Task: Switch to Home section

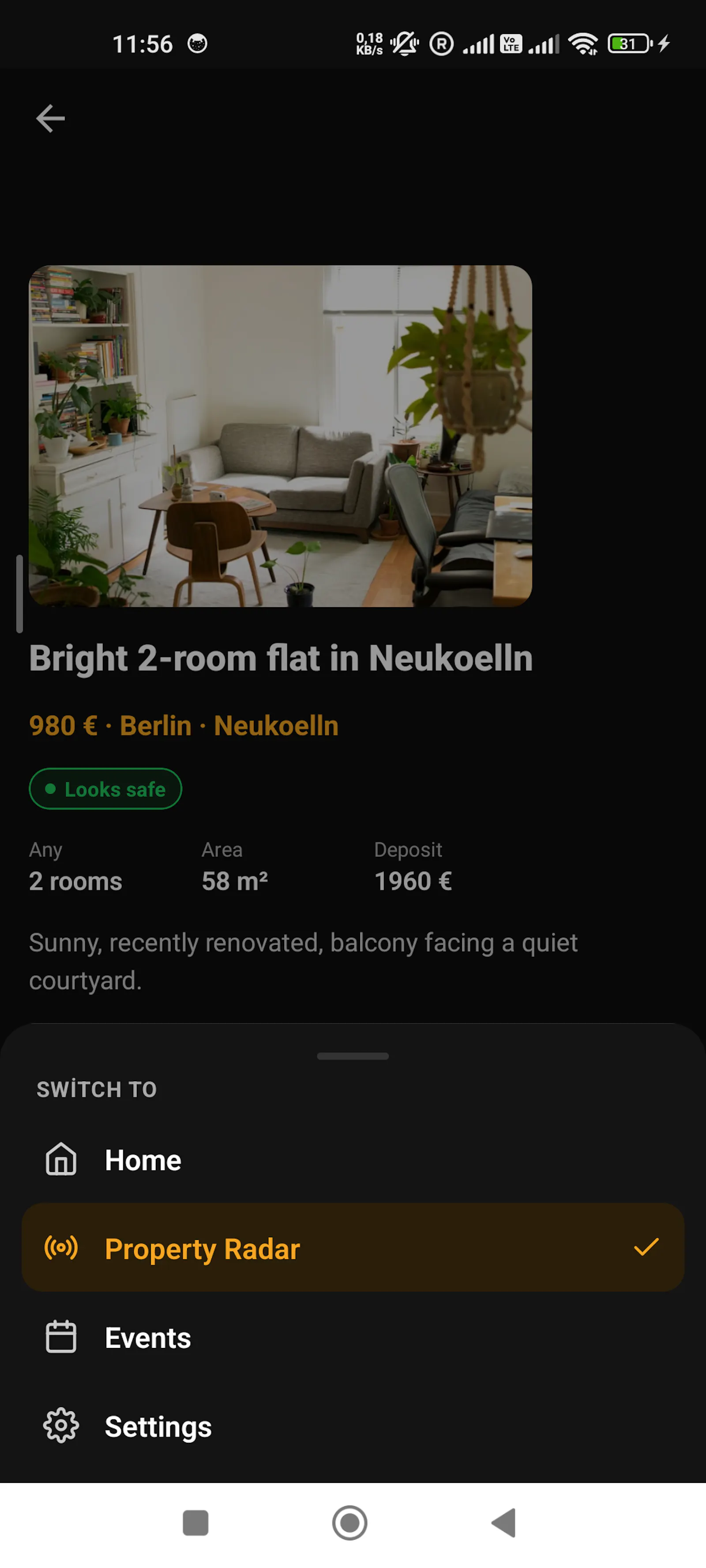Action: click(x=353, y=1160)
